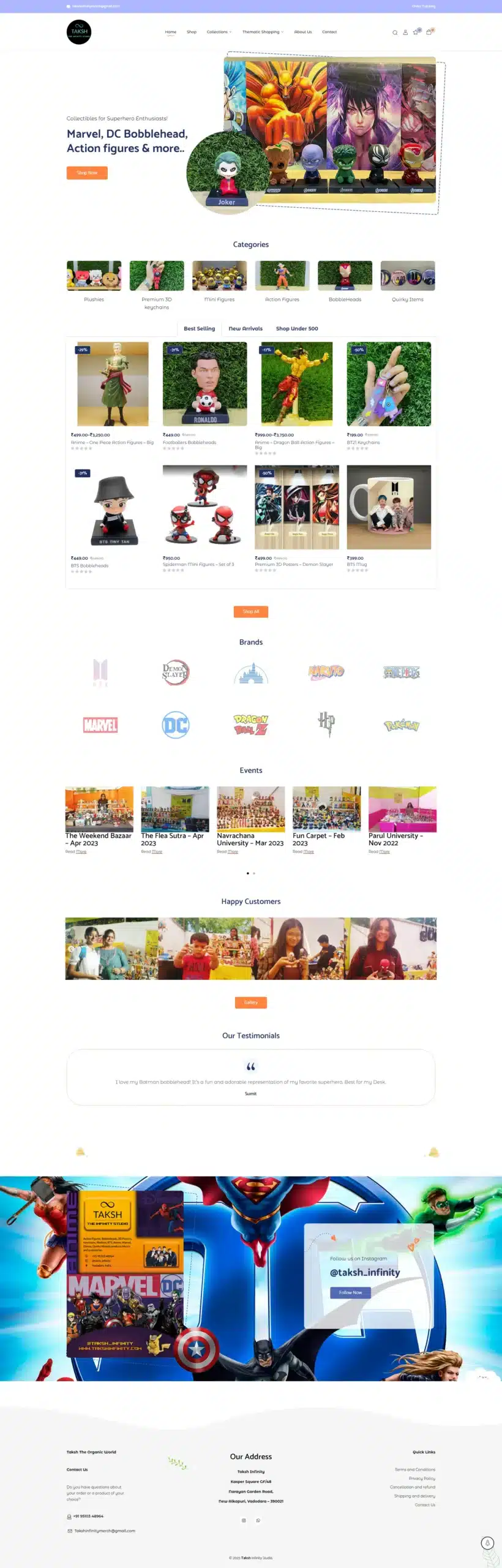Switch to the New Arrivals tab
Image resolution: width=502 pixels, height=1568 pixels.
click(245, 329)
